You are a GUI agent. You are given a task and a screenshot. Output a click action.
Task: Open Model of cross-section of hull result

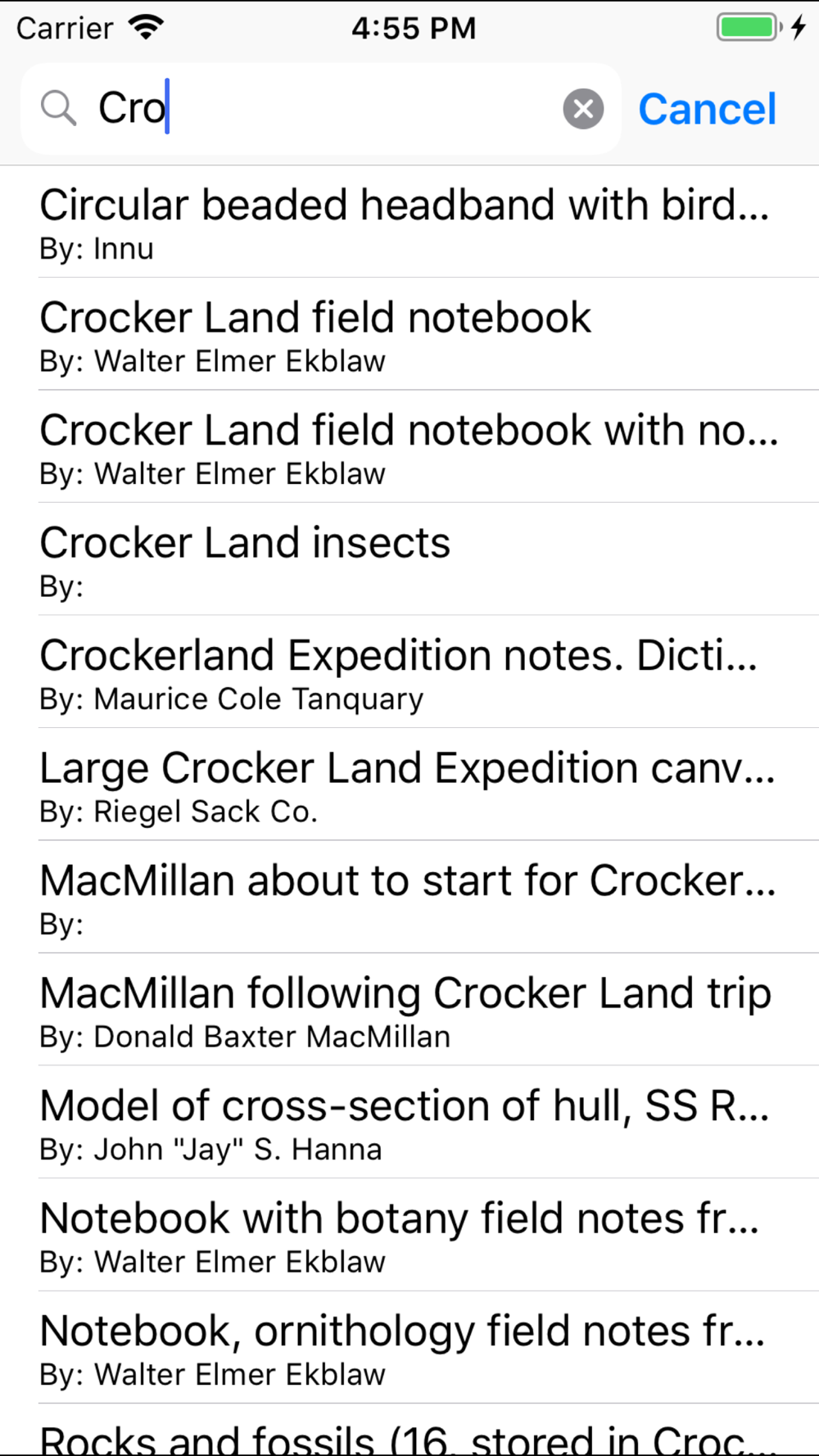409,1123
